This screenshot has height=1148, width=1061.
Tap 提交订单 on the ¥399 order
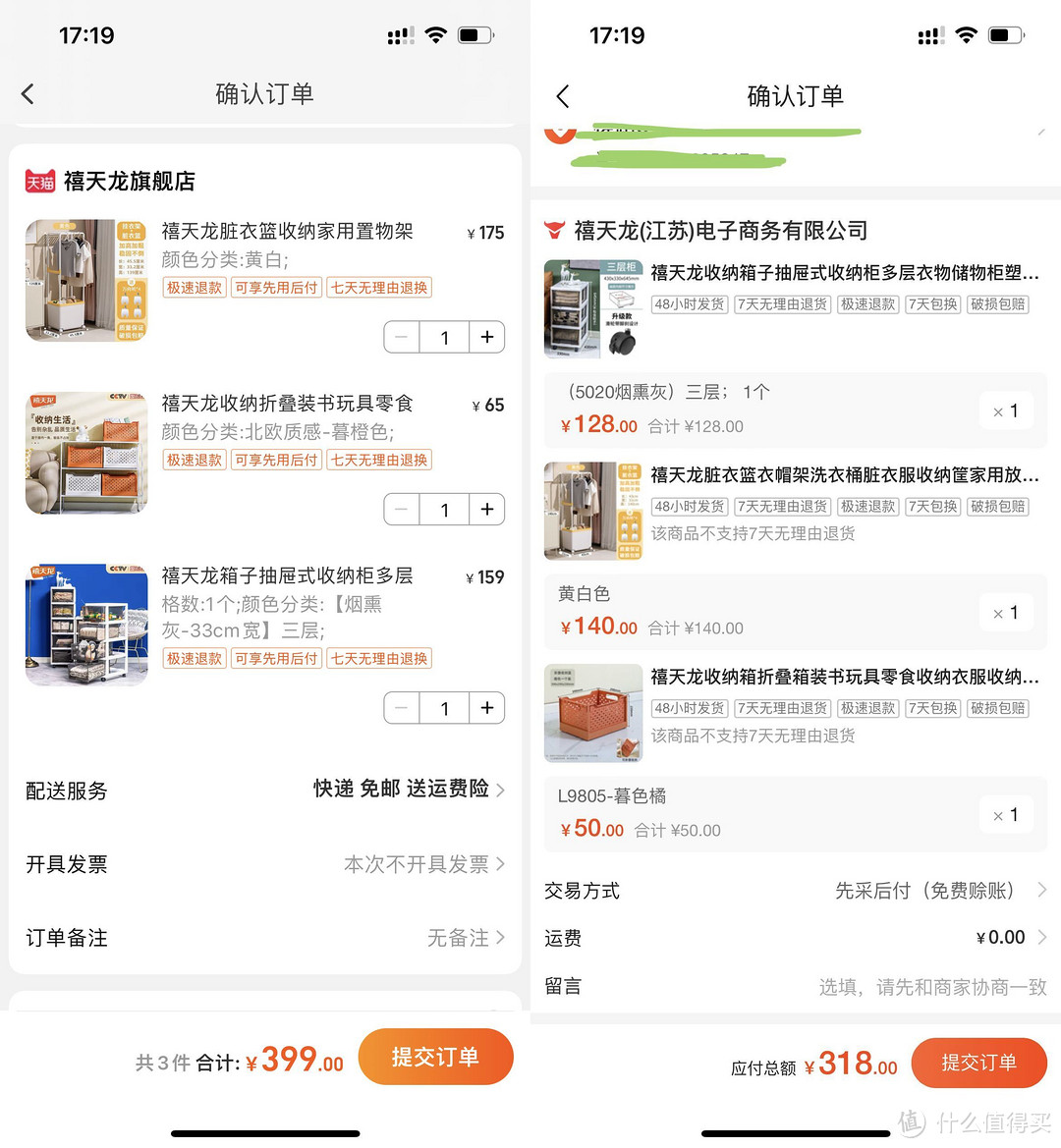[435, 1057]
